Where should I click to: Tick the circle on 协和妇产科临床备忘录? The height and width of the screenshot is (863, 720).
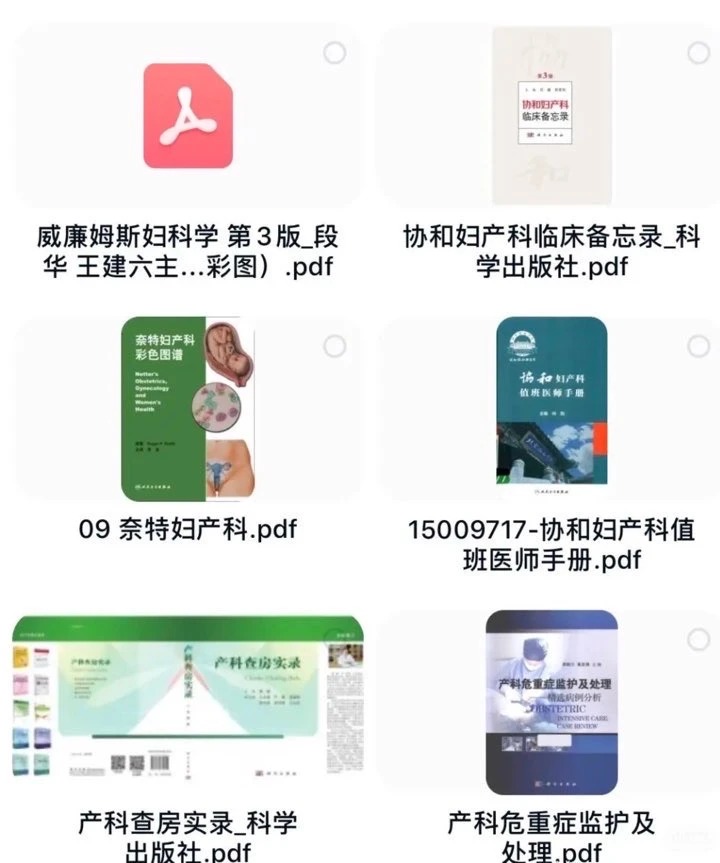click(x=698, y=53)
